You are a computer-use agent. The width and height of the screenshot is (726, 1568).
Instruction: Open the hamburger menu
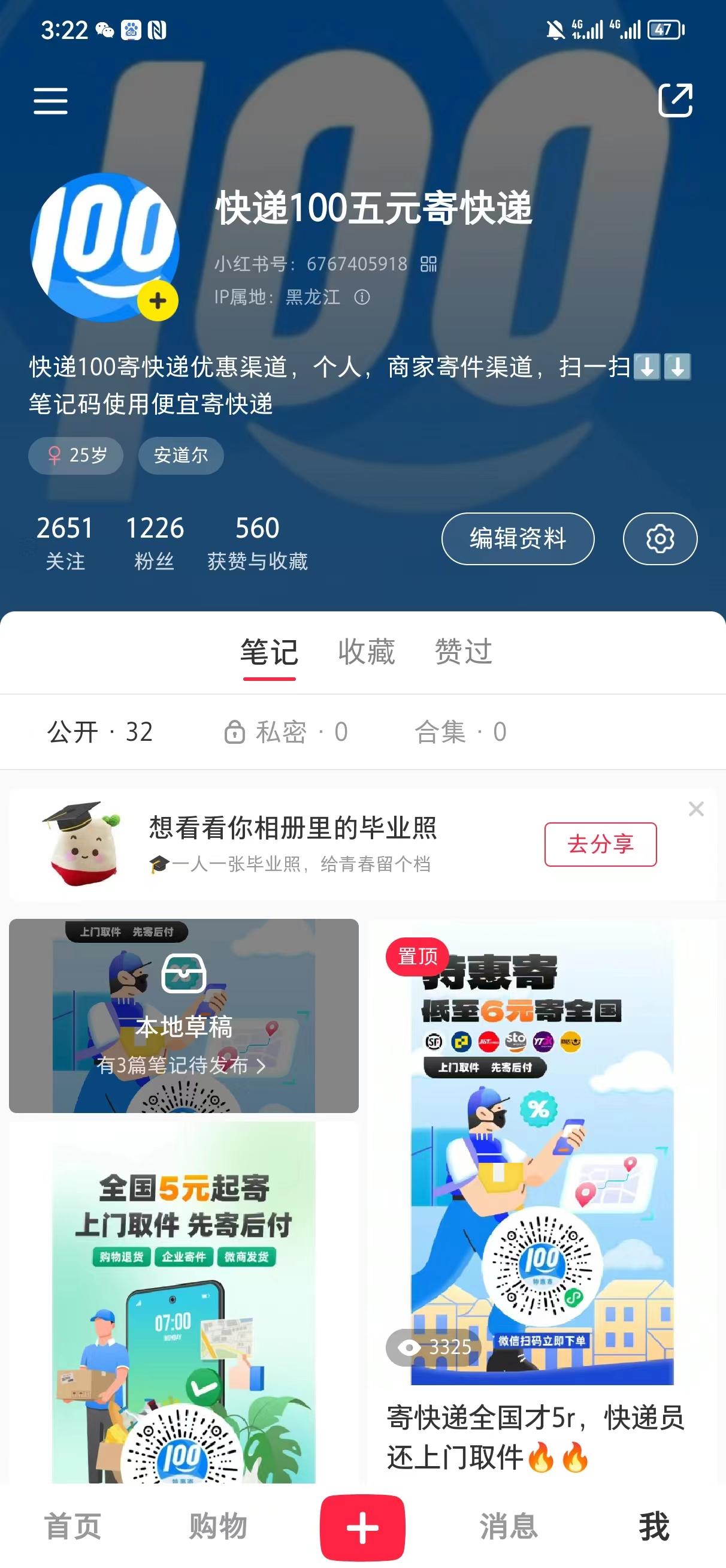pos(50,102)
